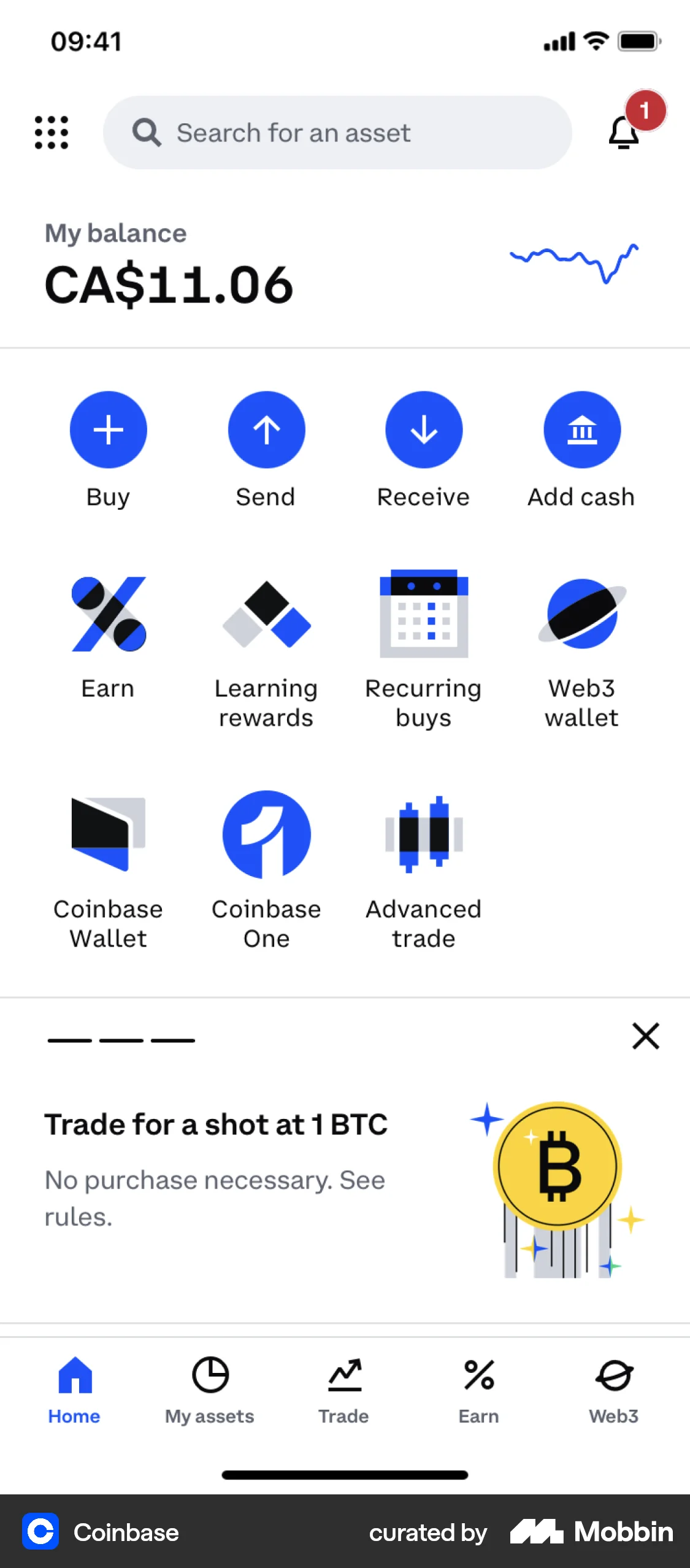Screen dimensions: 690x1568
Task: Select the Send icon
Action: click(266, 429)
